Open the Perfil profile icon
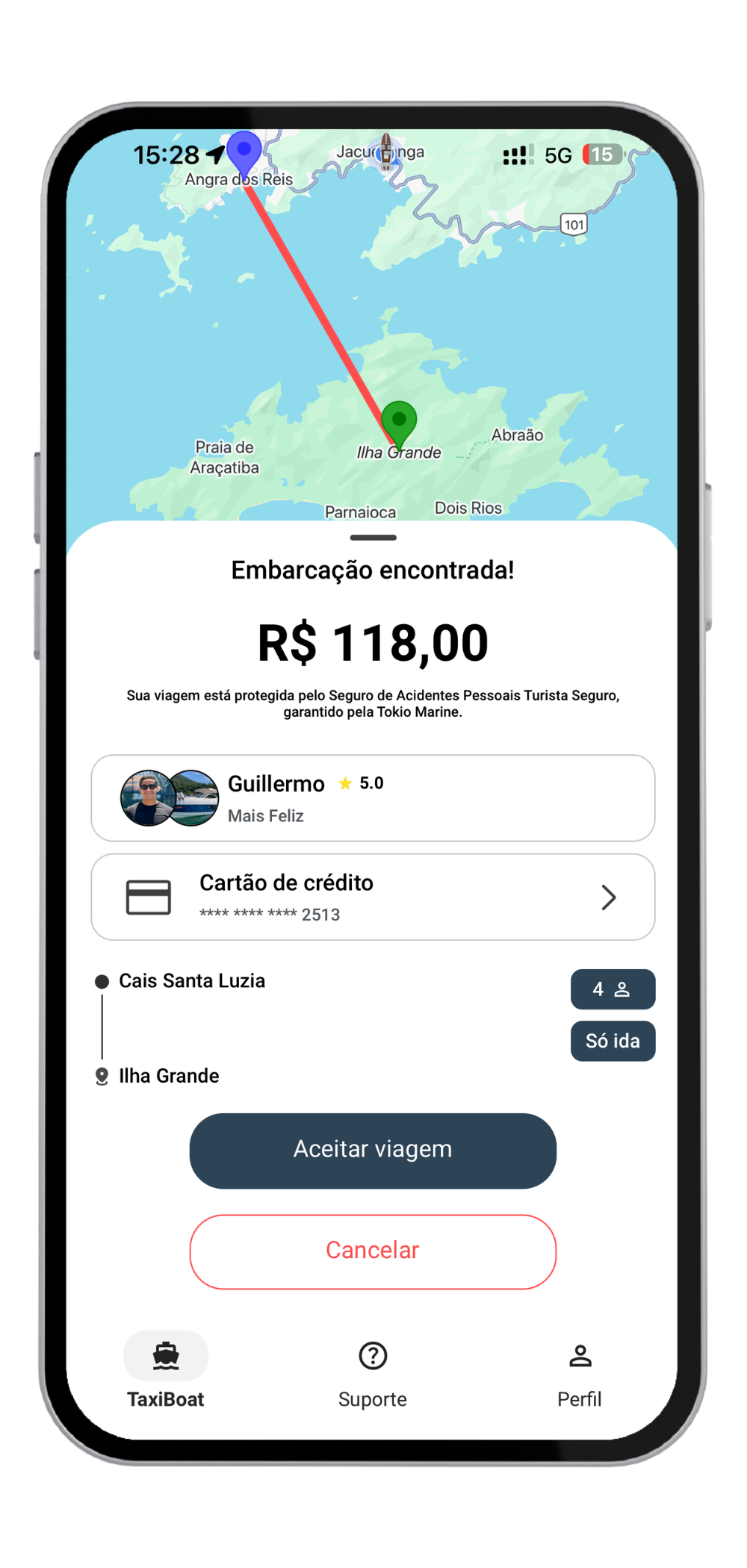747x1568 pixels. pos(580,1354)
